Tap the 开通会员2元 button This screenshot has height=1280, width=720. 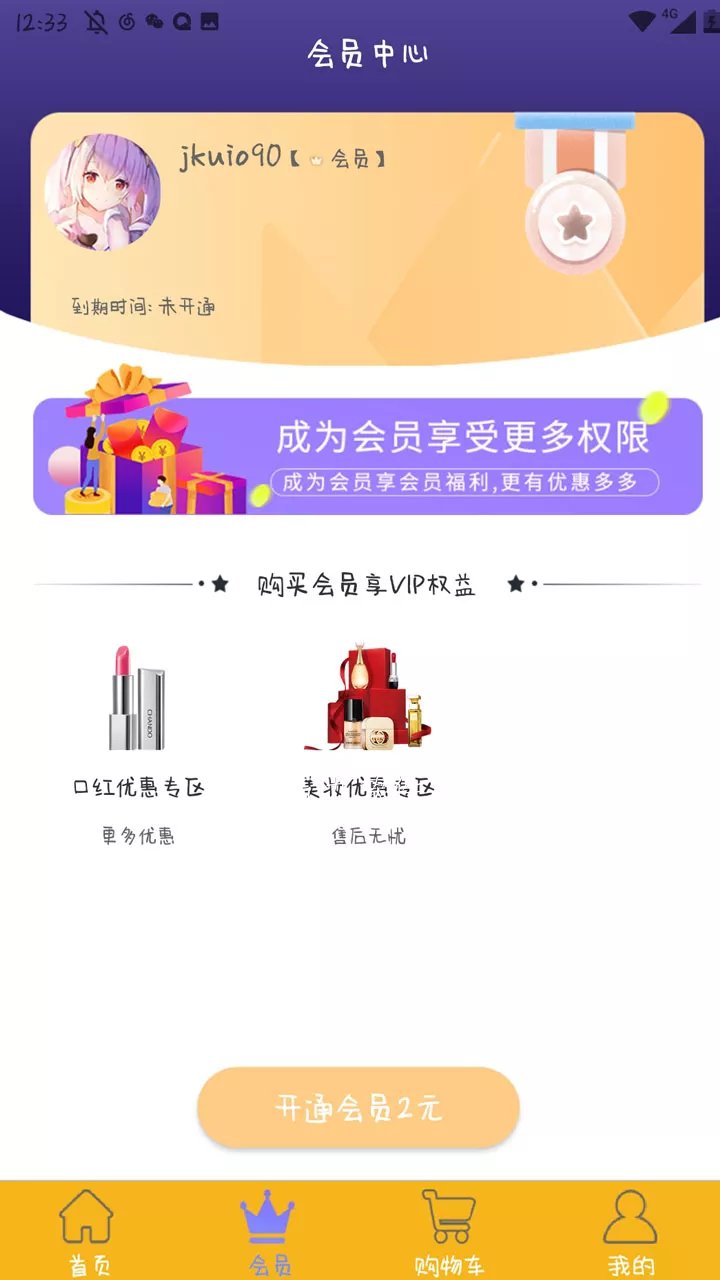point(358,1107)
